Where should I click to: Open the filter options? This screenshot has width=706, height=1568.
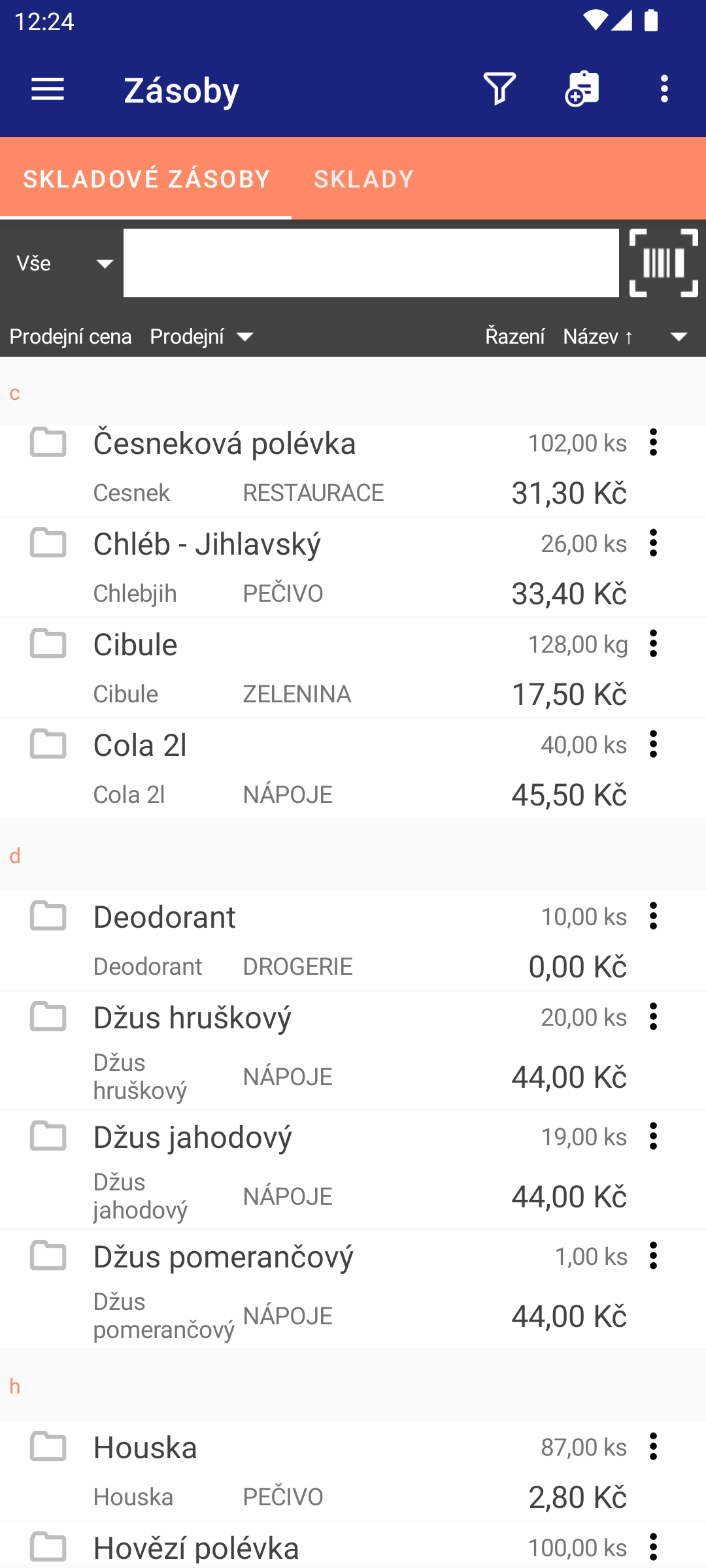tap(499, 89)
